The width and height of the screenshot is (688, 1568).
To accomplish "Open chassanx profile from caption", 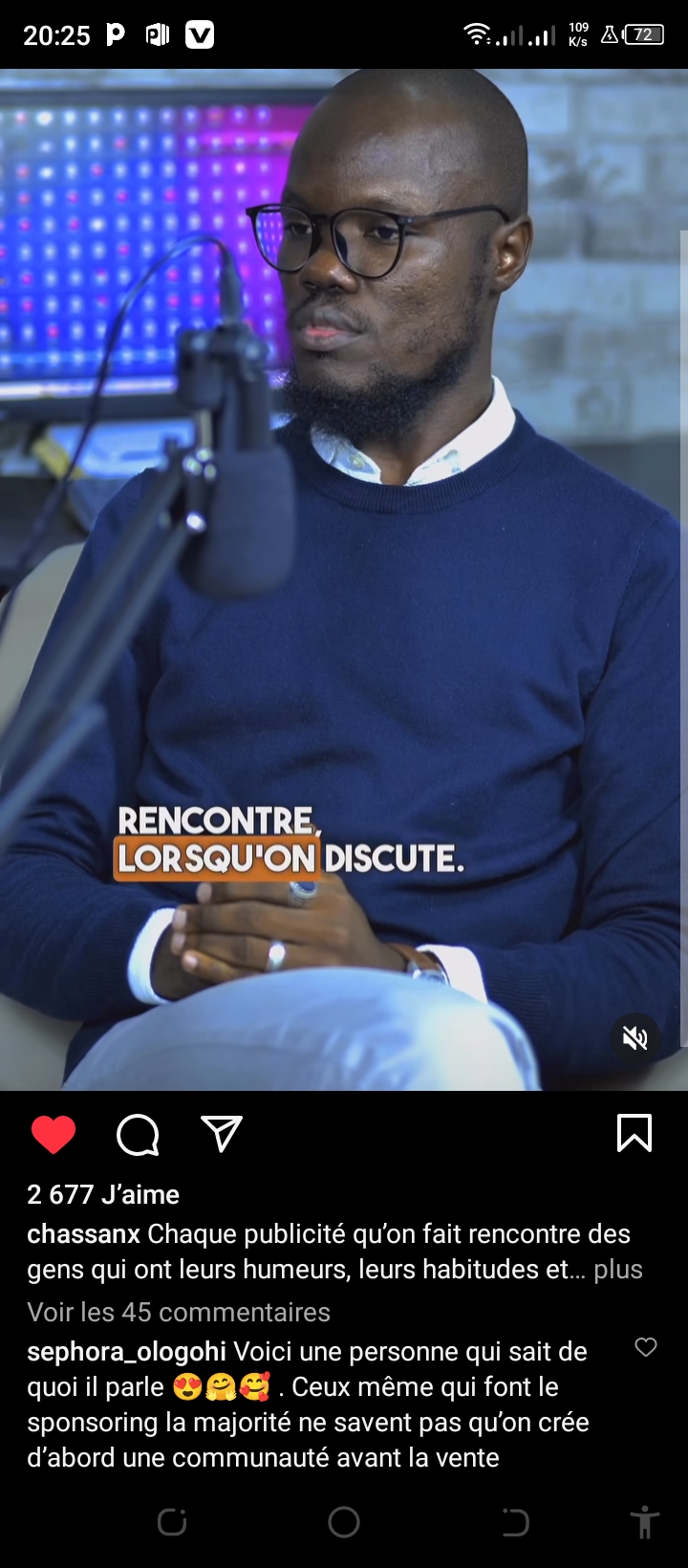I will (x=83, y=1234).
